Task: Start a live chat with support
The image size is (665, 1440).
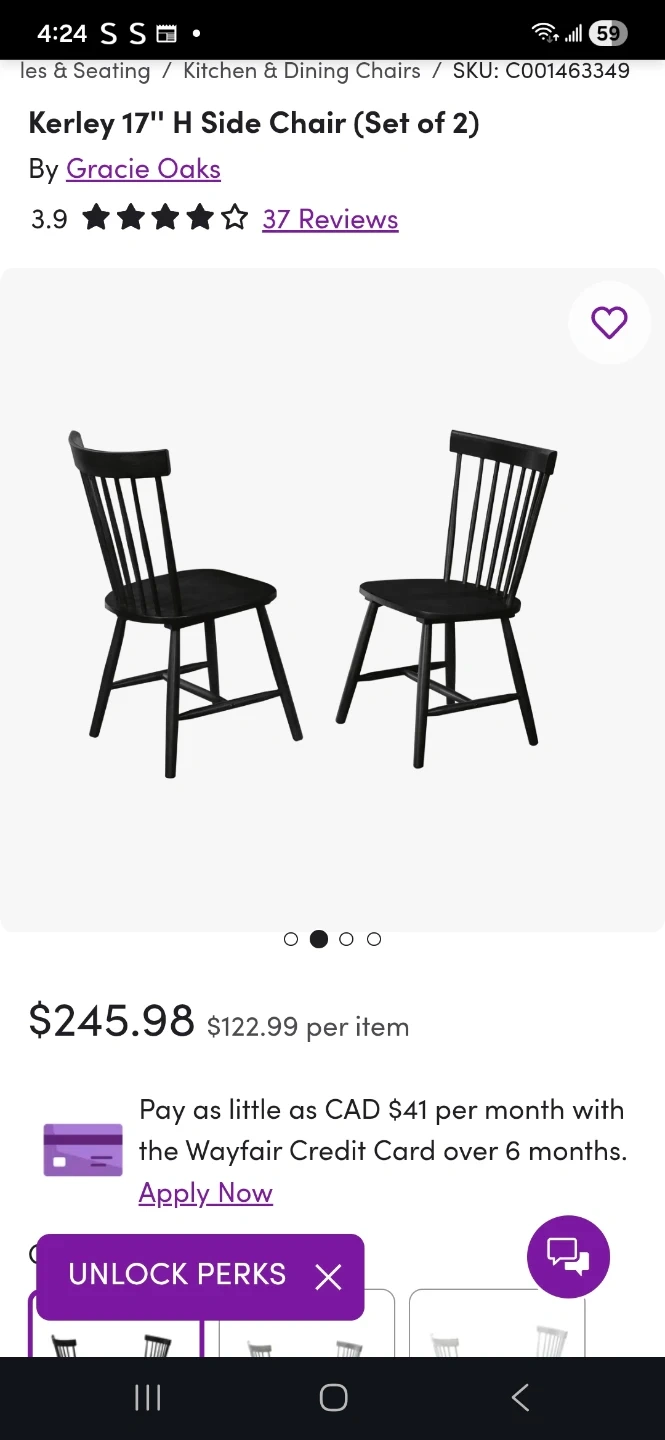Action: click(x=568, y=1256)
